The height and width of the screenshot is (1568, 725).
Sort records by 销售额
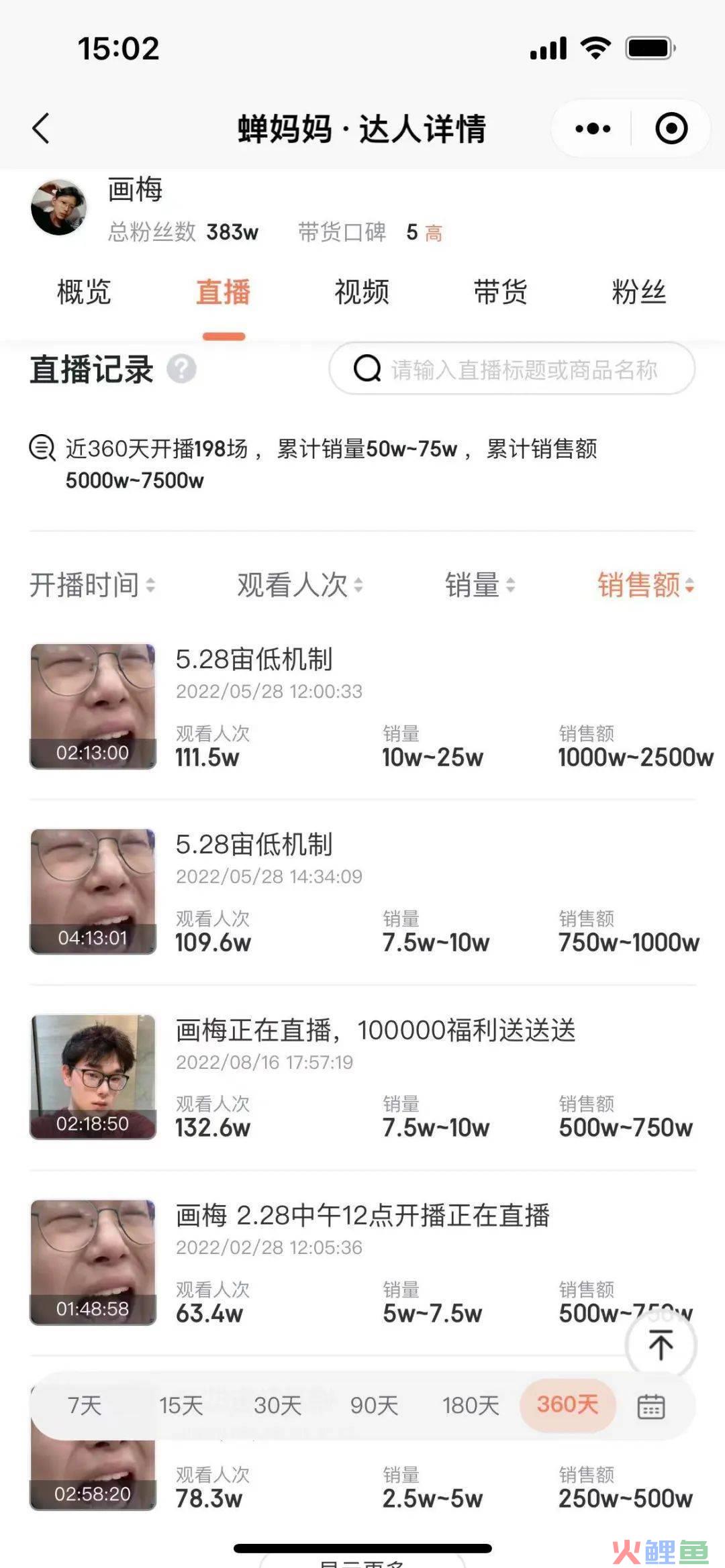[645, 585]
